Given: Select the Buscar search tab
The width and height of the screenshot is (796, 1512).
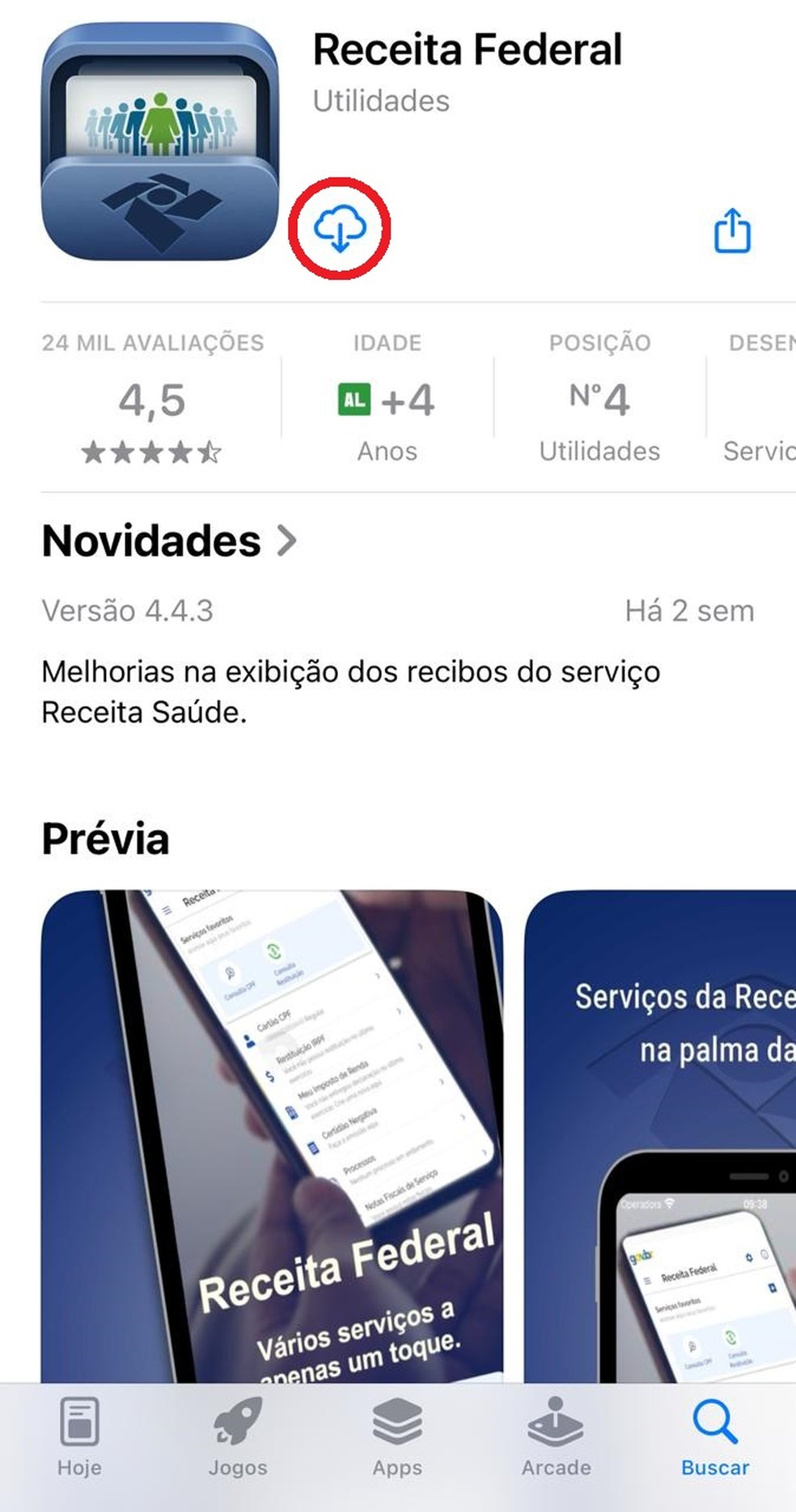Looking at the screenshot, I should click(715, 1437).
